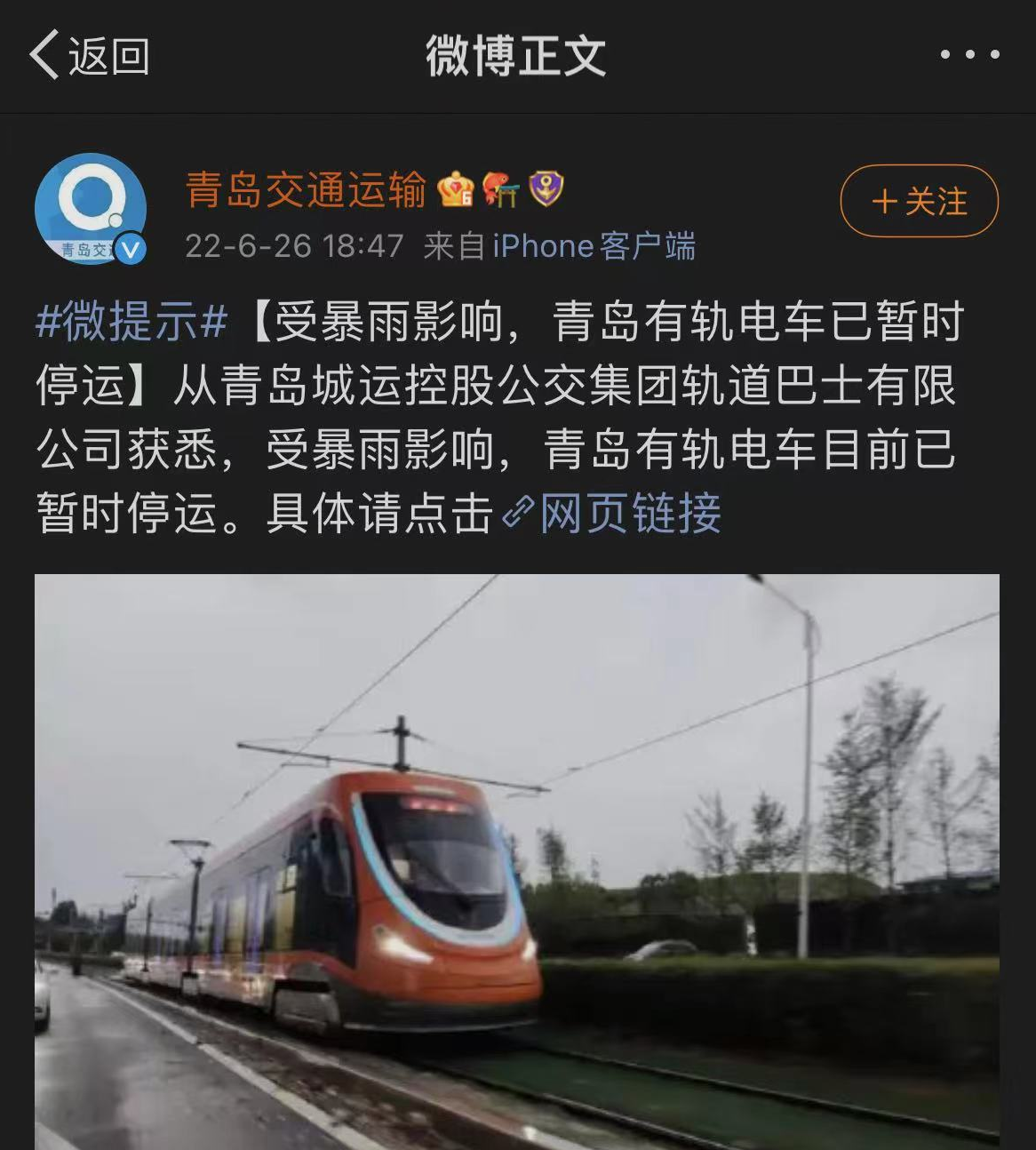Viewport: 1036px width, 1150px height.
Task: Go back using the 返回 arrow
Action: [87, 55]
